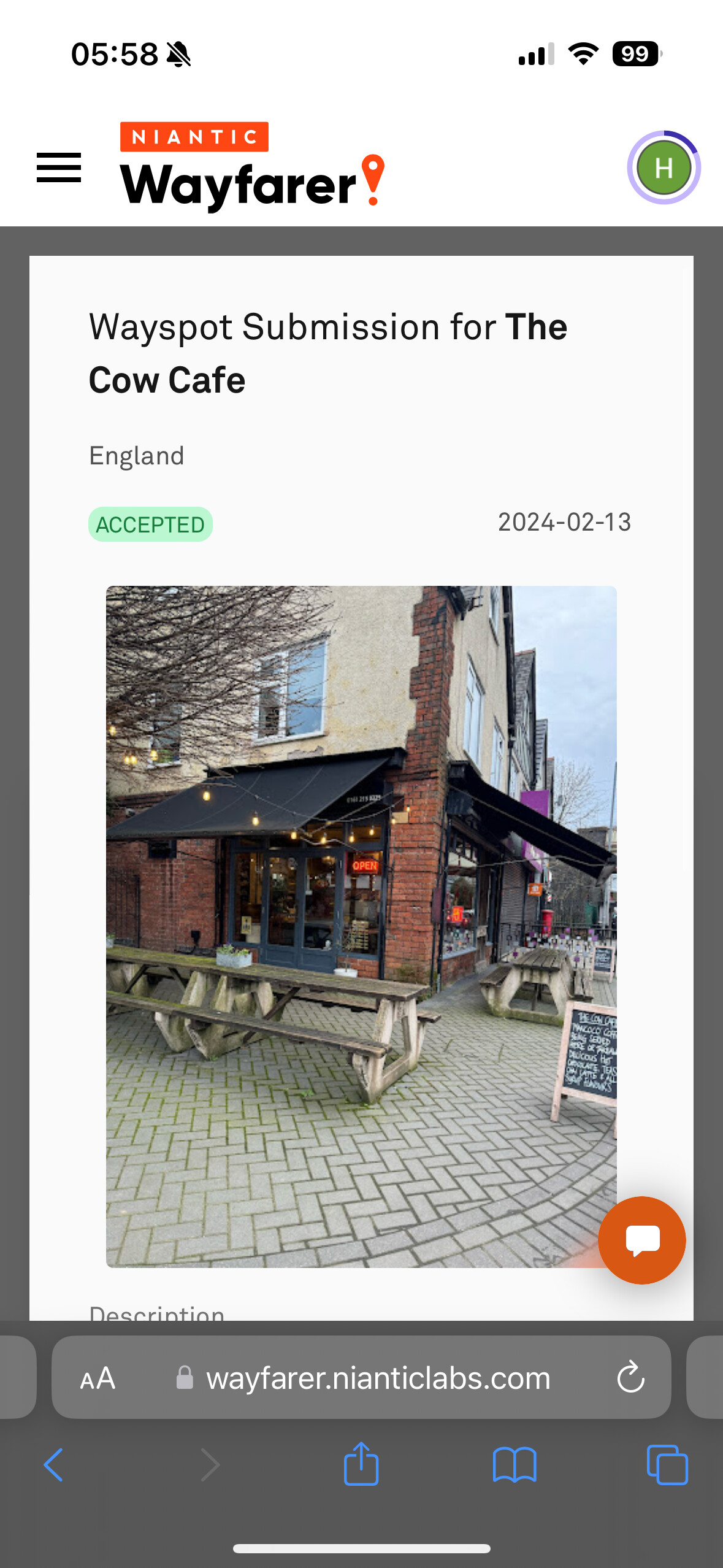Go back to the previous page
Screen dimensions: 723x1568
(53, 1464)
